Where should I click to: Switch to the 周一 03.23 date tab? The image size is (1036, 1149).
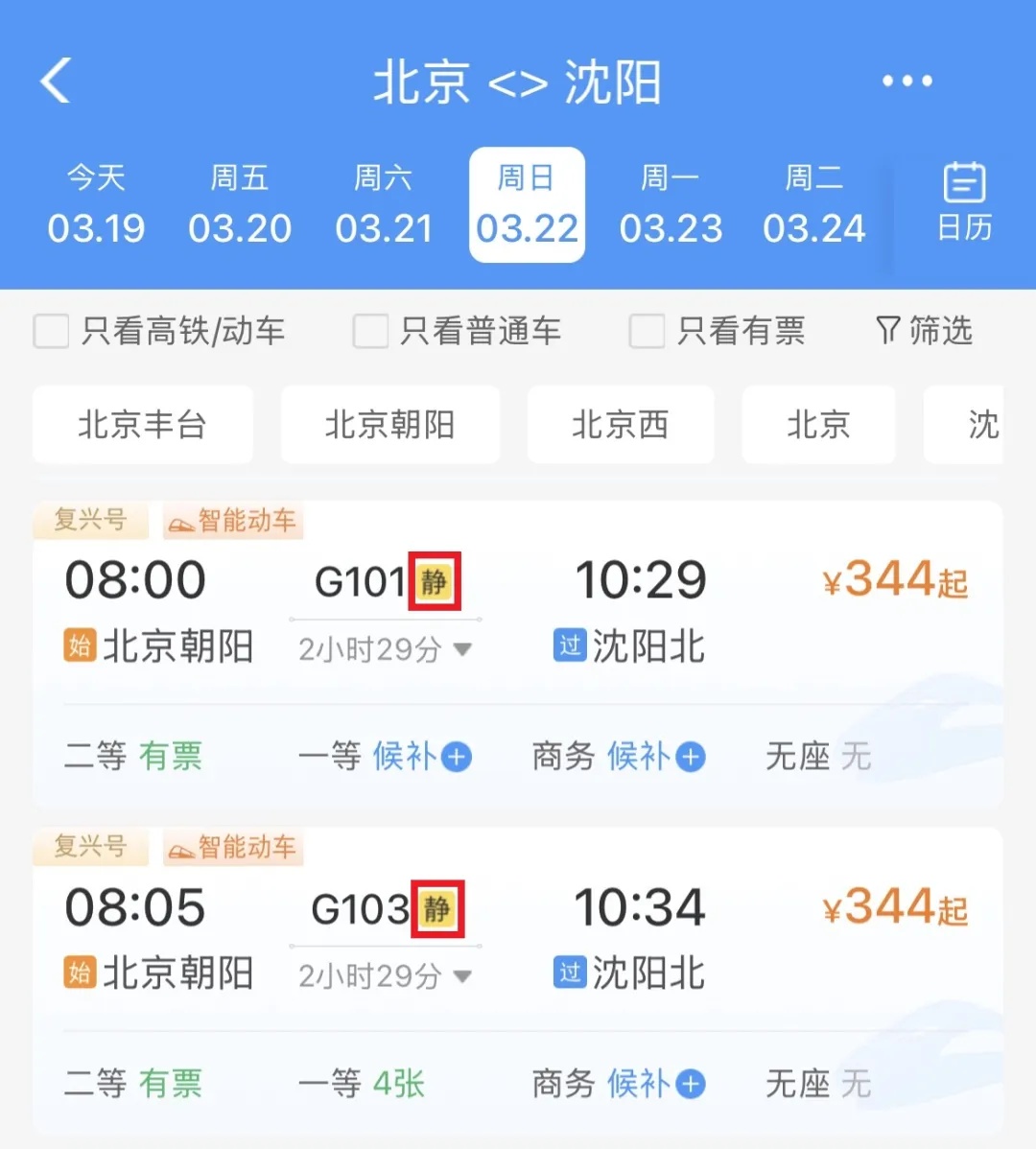click(671, 204)
